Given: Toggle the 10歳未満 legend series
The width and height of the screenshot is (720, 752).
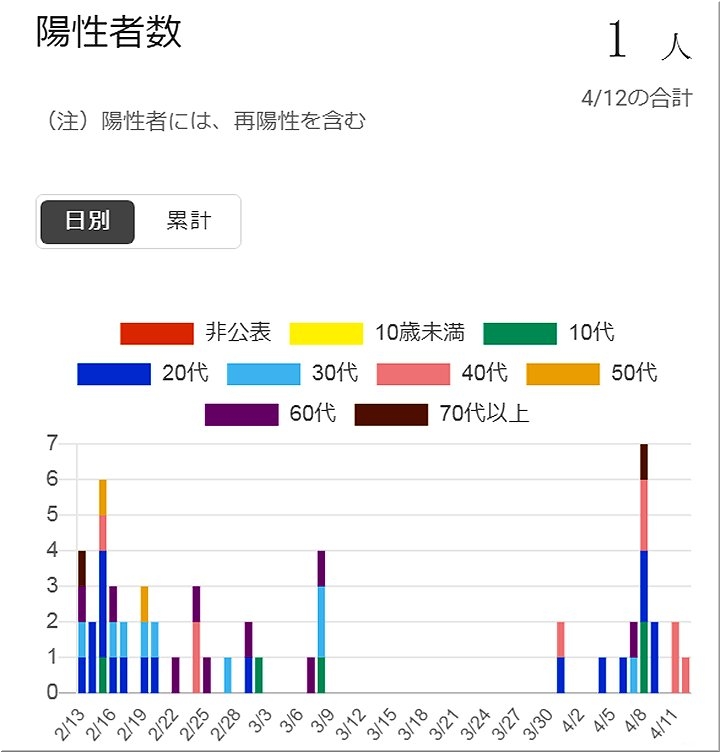Looking at the screenshot, I should pos(377,333).
